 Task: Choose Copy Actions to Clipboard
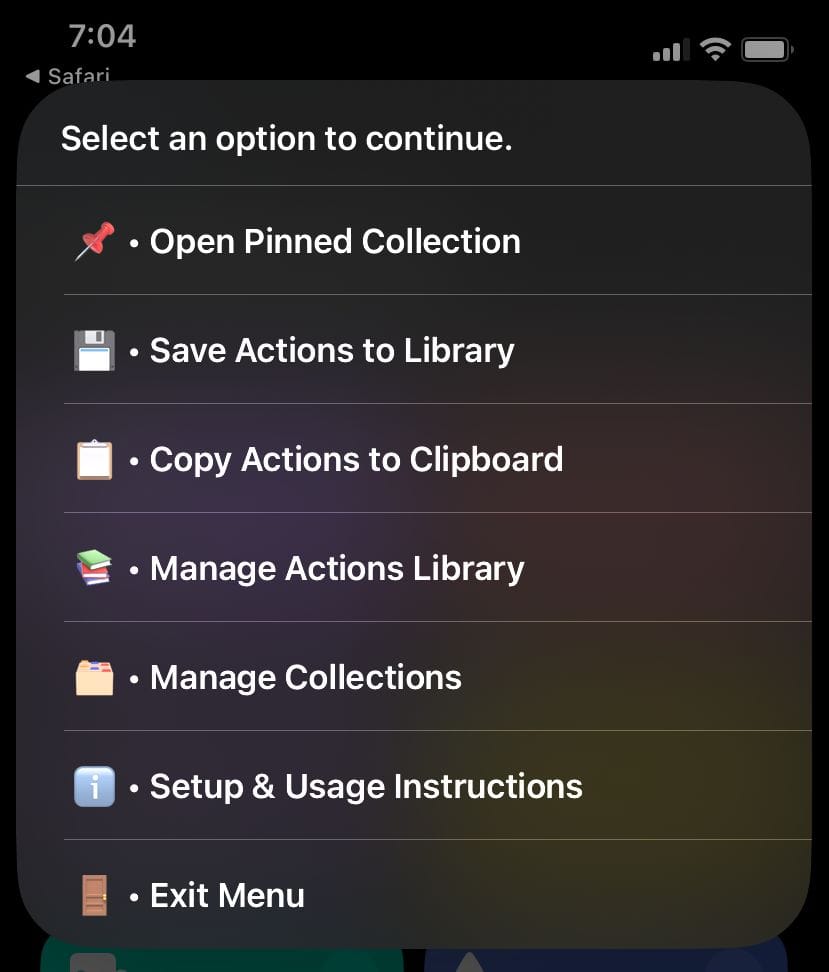pyautogui.click(x=355, y=460)
